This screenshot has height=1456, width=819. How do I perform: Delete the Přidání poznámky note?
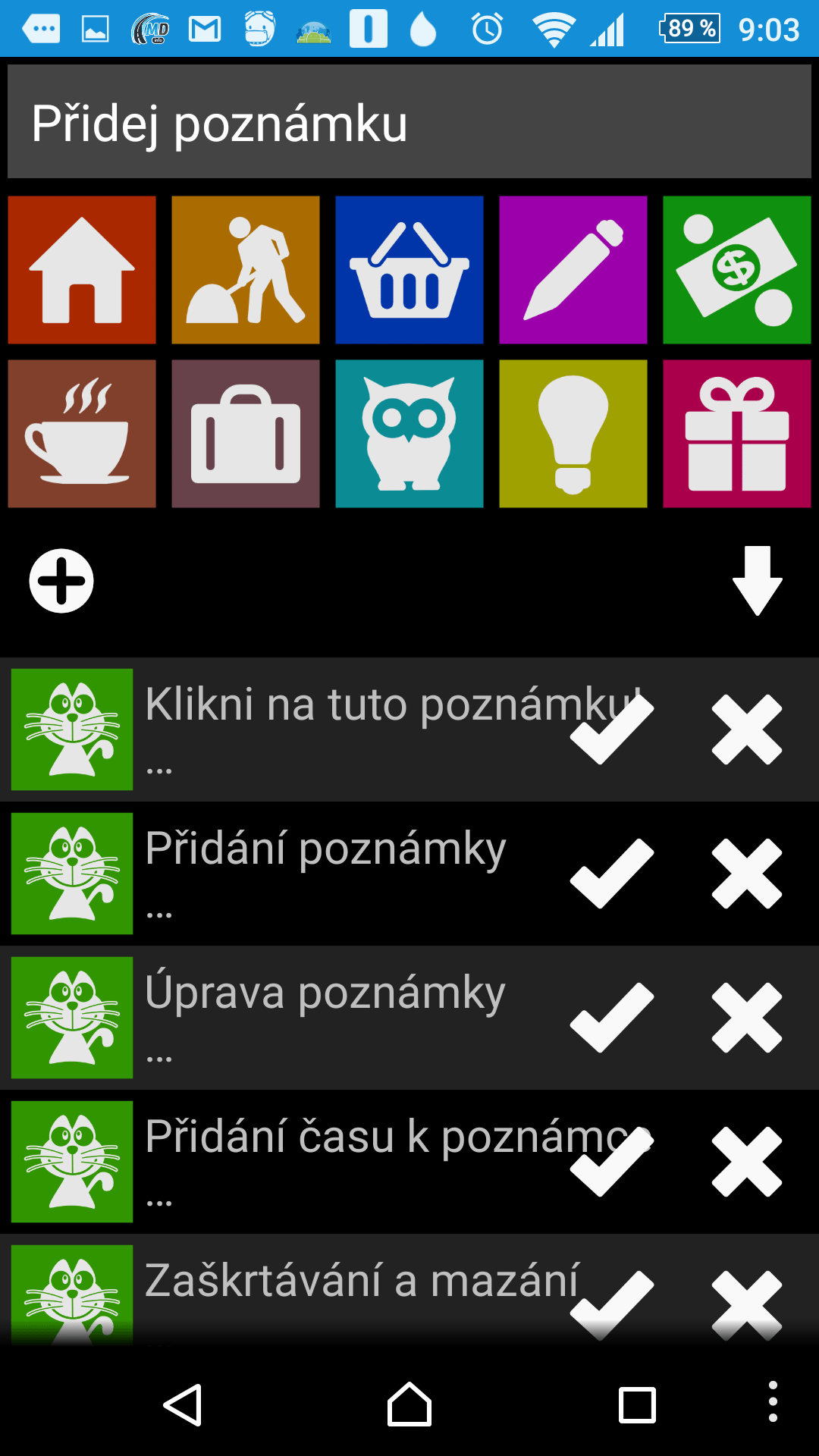[747, 874]
